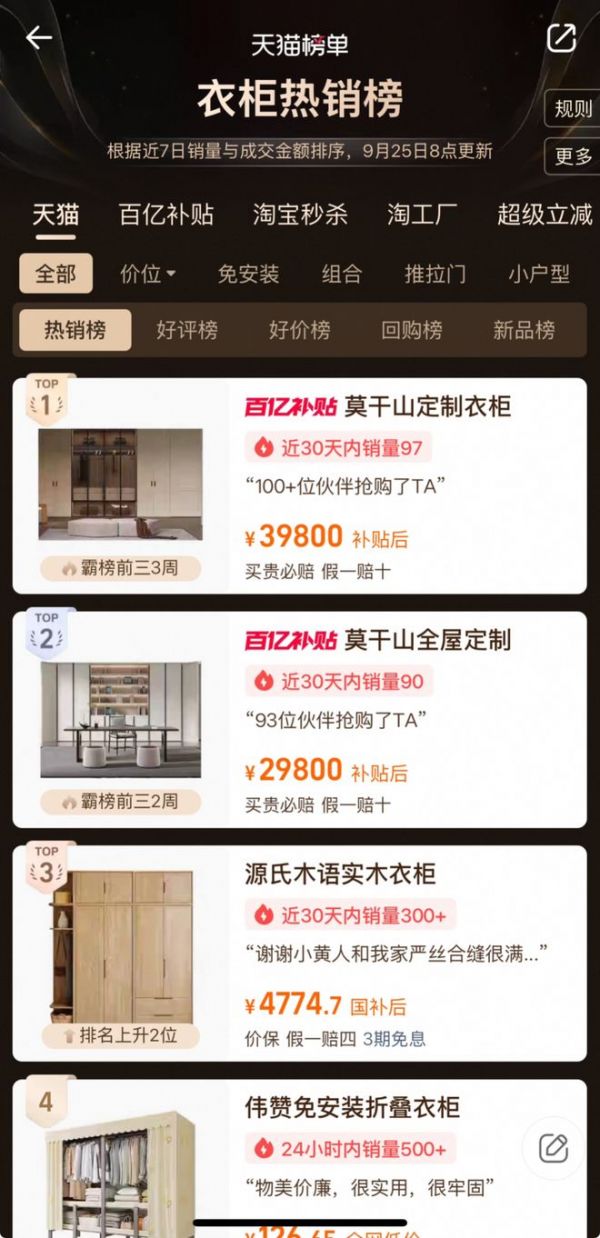Share this ranking list
The width and height of the screenshot is (600, 1238).
561,38
